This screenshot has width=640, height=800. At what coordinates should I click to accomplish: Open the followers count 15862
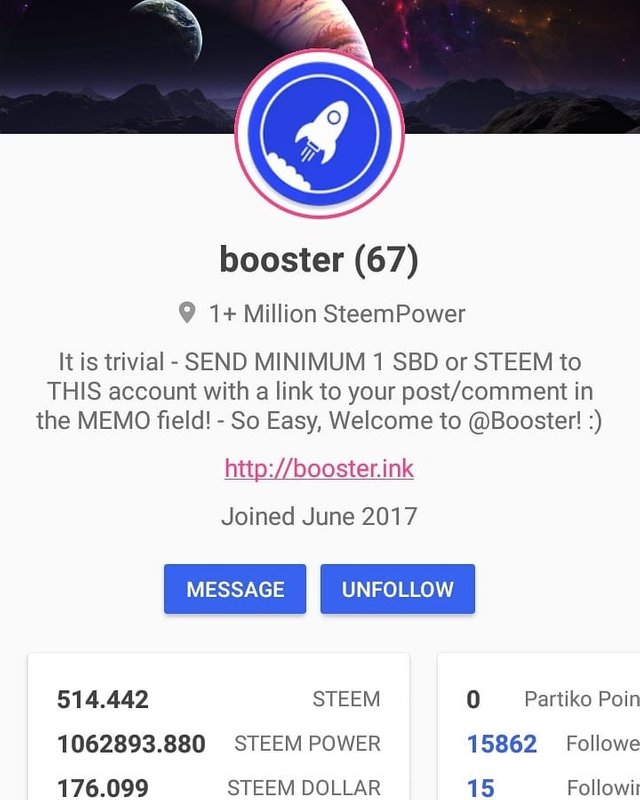point(502,744)
